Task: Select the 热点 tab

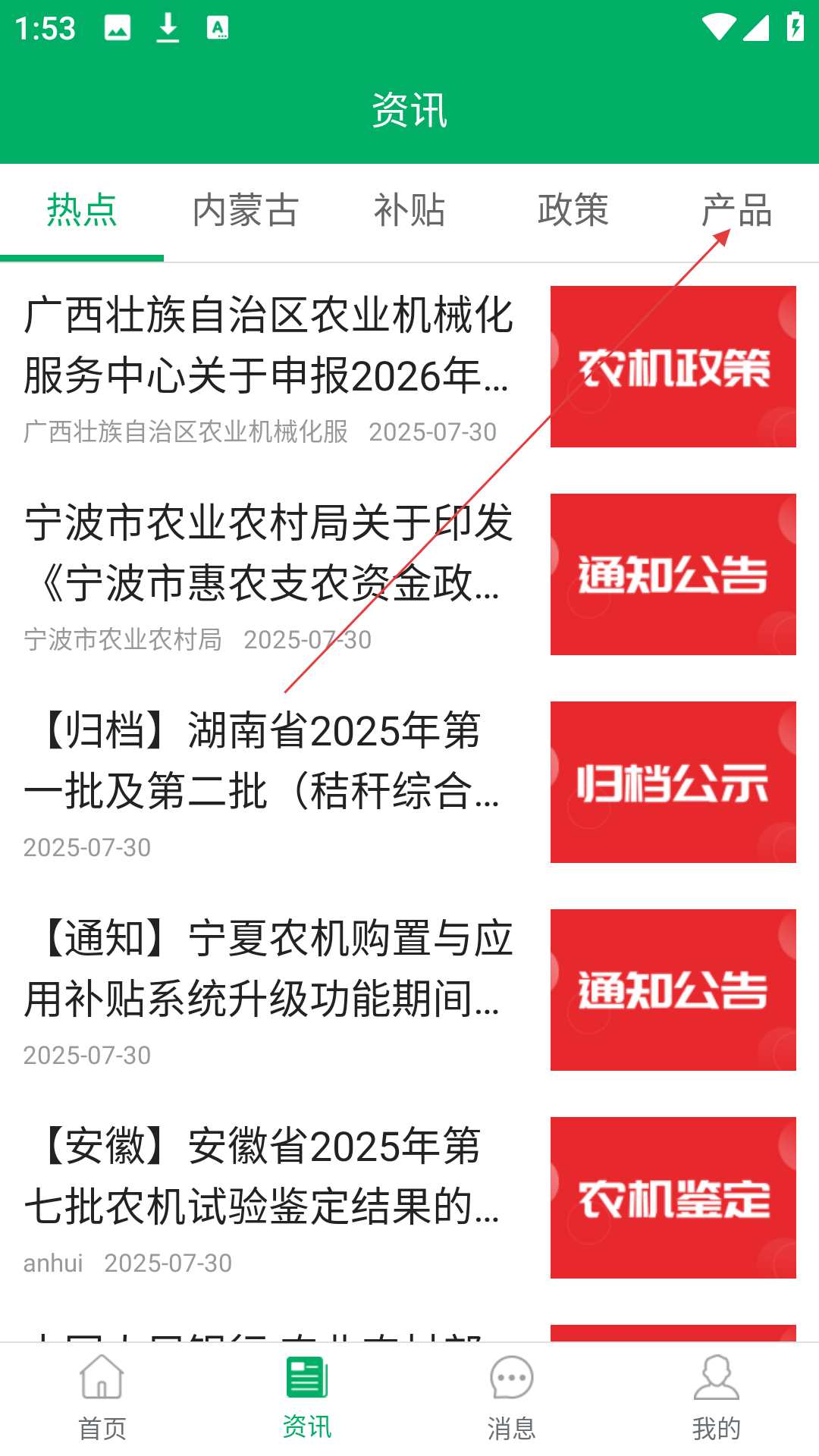Action: click(x=82, y=211)
